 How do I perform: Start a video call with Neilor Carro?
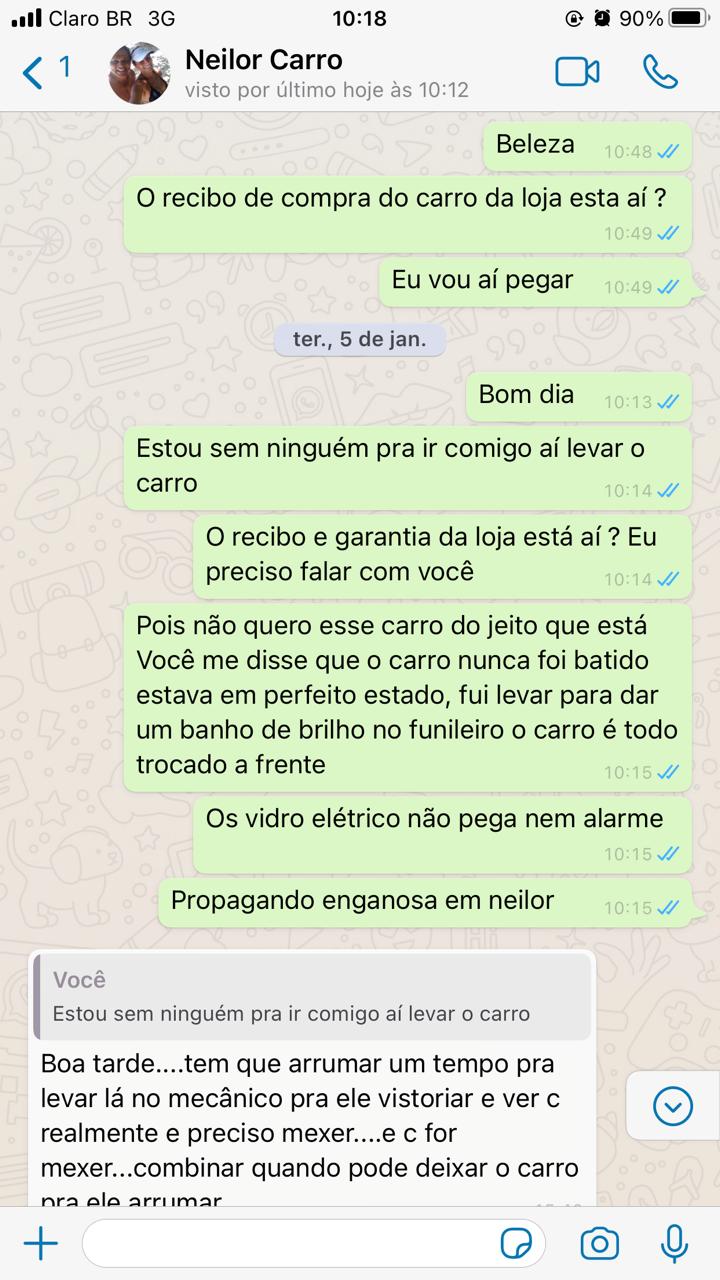577,73
